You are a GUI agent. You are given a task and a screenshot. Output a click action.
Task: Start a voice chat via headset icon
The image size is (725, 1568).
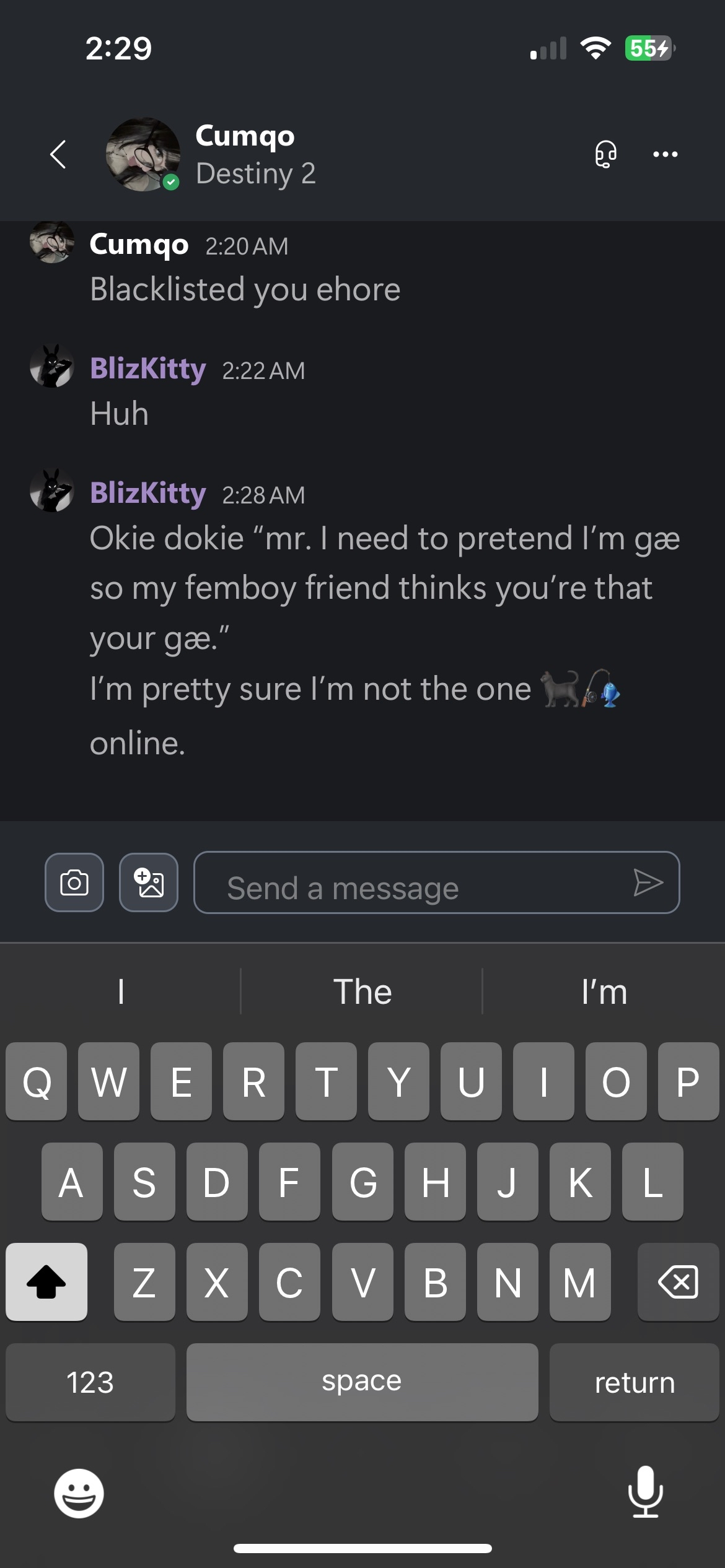605,154
